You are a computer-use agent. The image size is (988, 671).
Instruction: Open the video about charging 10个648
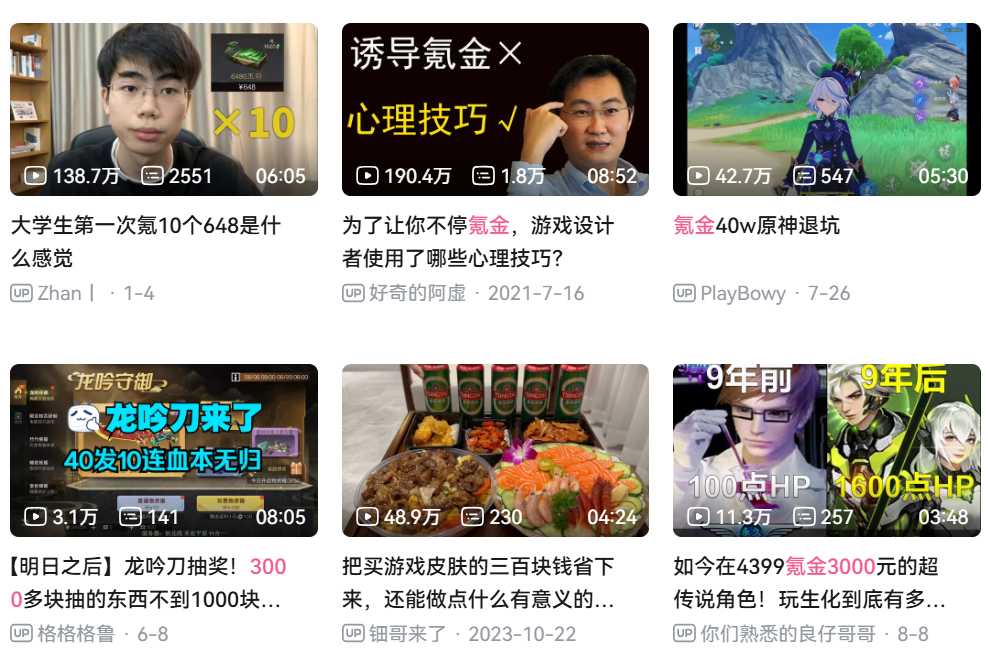pos(163,109)
